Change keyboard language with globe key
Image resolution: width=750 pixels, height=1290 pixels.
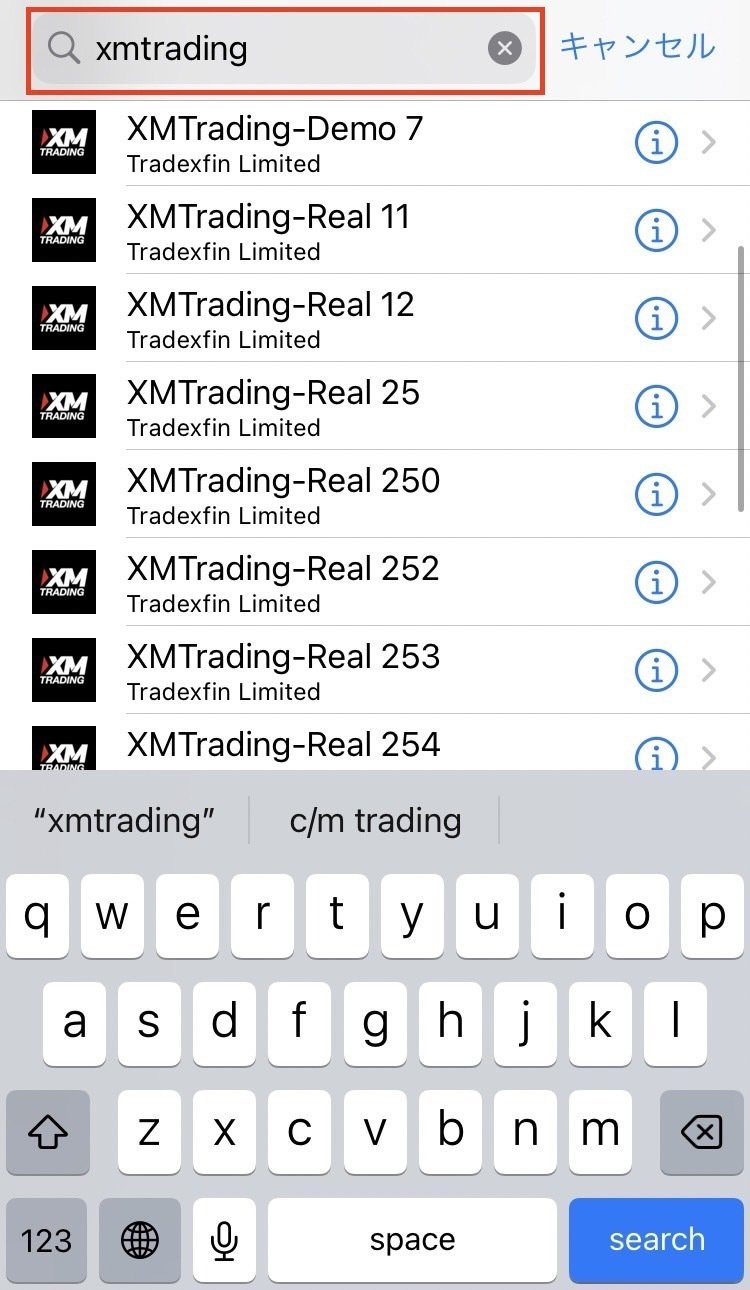click(x=140, y=1240)
